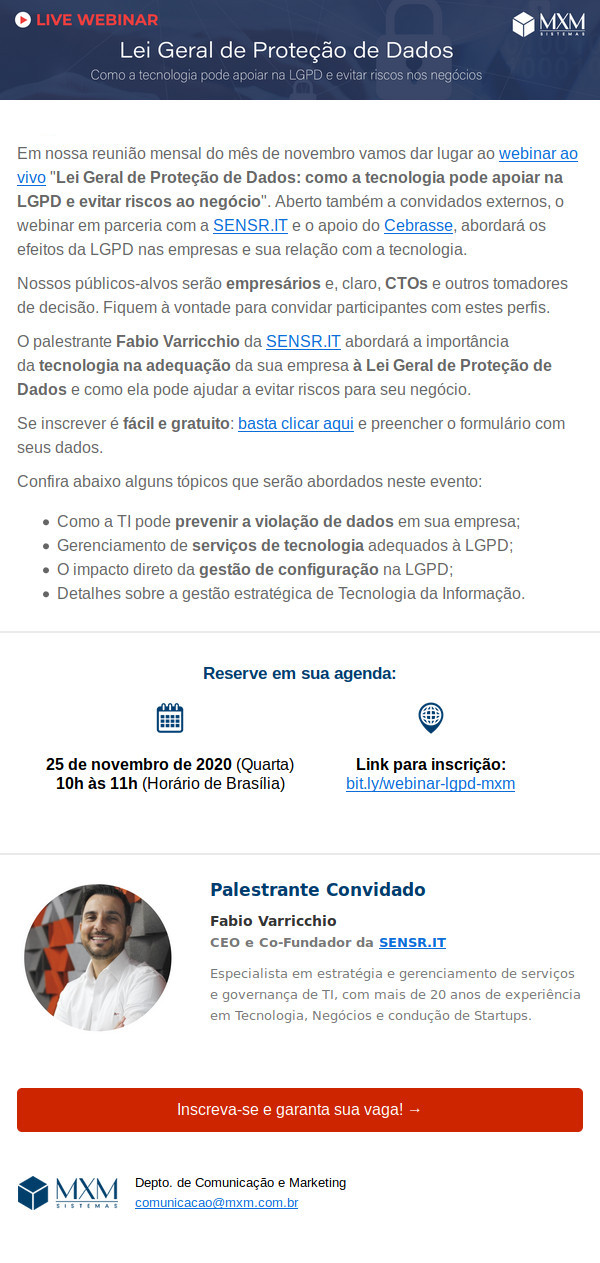Open the 'webinar ao vivo' link

point(538,154)
